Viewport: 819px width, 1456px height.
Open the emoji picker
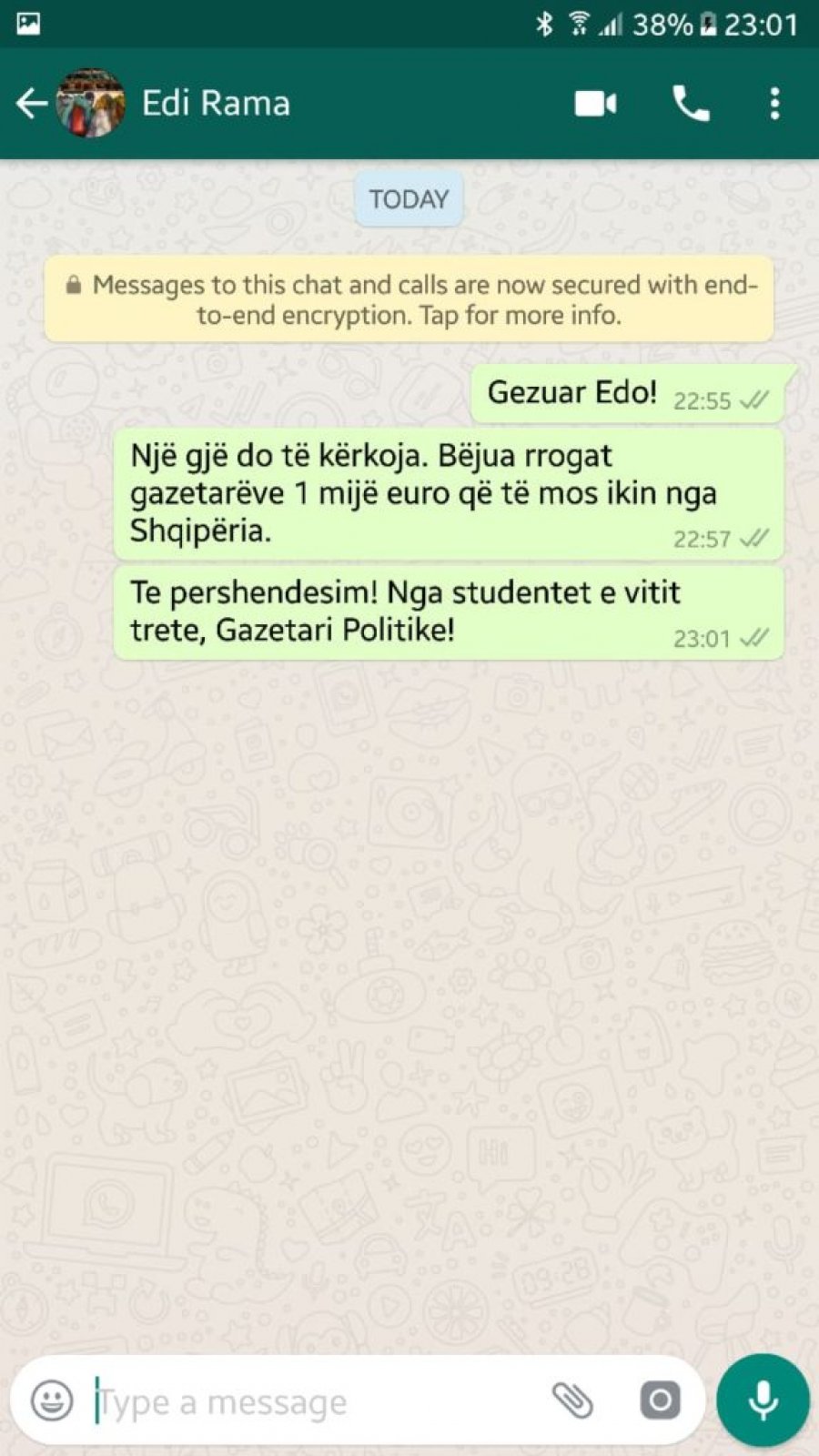point(52,1400)
